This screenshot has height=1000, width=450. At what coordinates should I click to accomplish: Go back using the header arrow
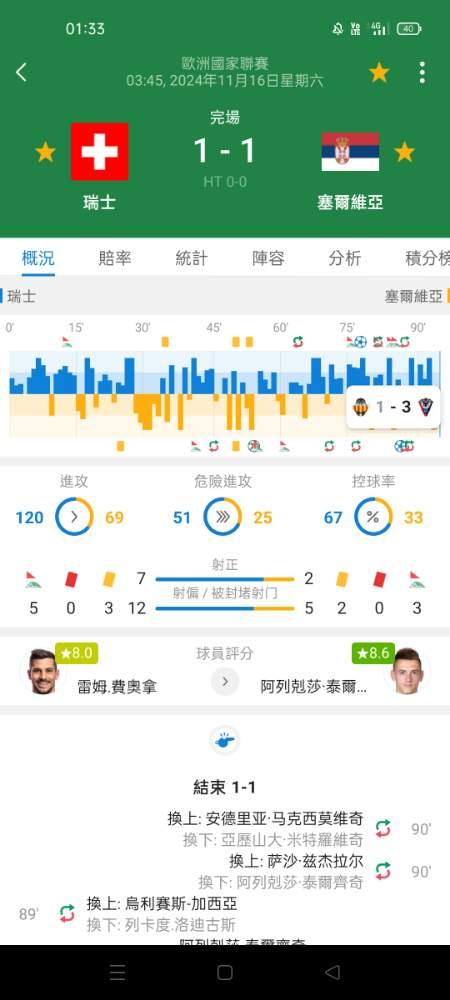(21, 73)
